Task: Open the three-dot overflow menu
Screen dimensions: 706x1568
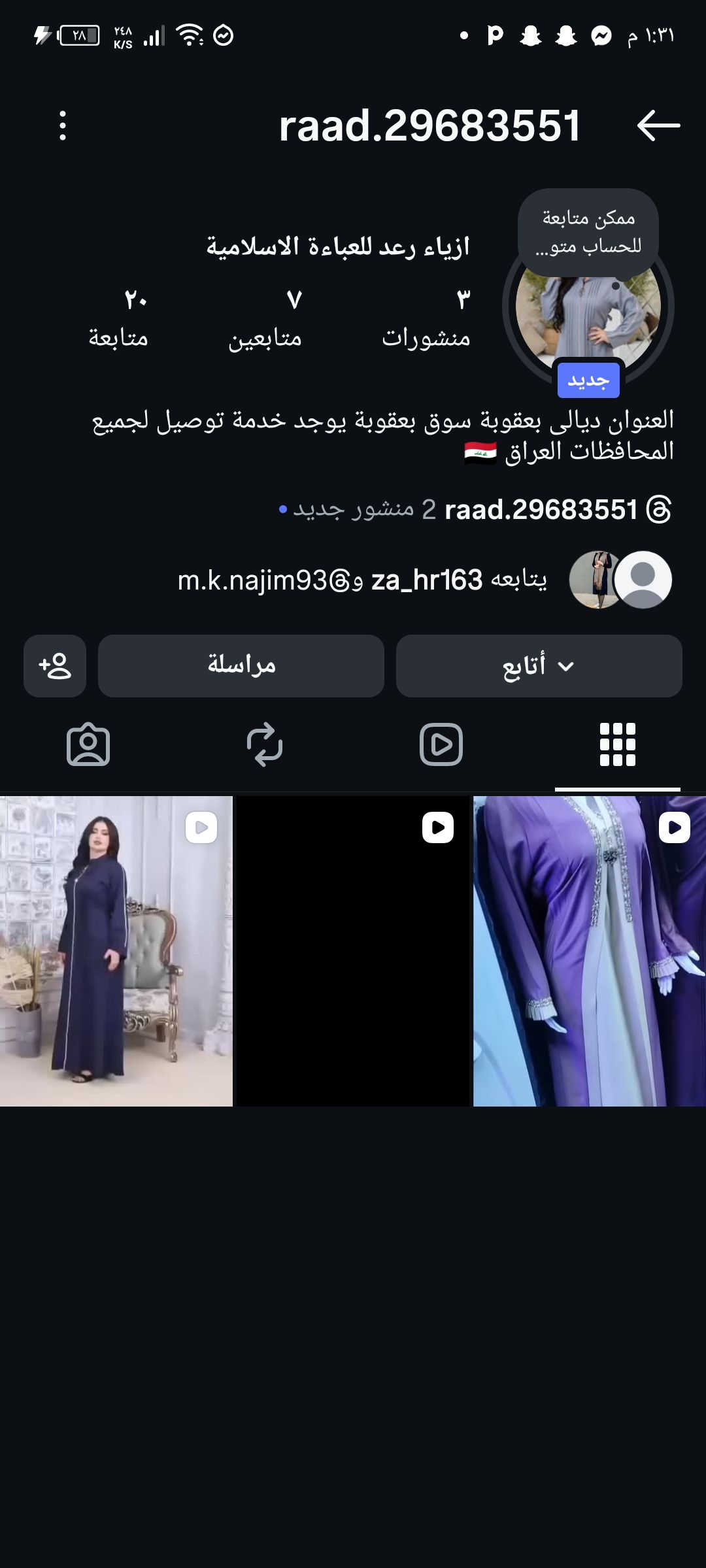Action: pos(63,125)
